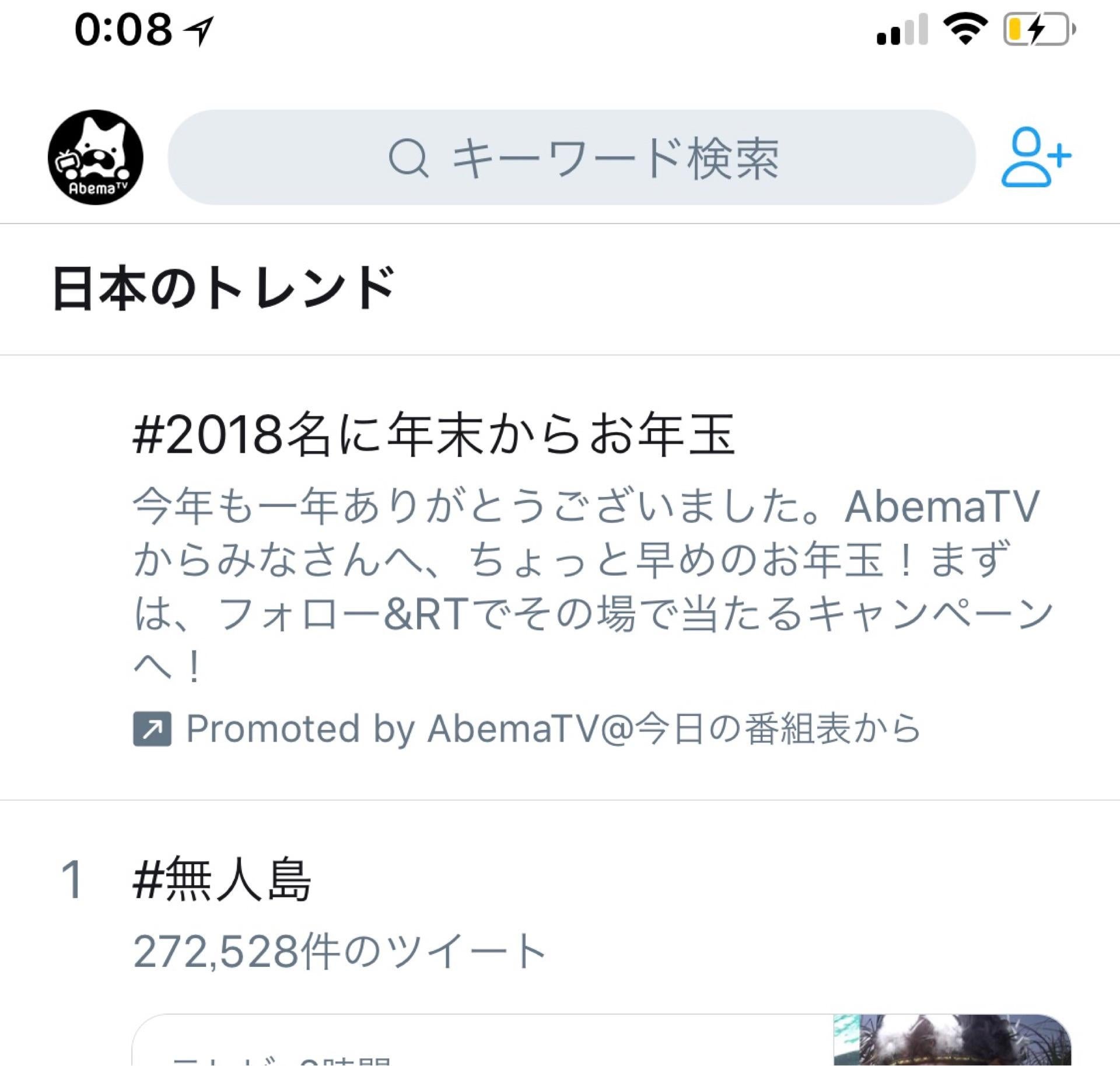1120x1066 pixels.
Task: Open the add people icon
Action: pyautogui.click(x=1035, y=157)
